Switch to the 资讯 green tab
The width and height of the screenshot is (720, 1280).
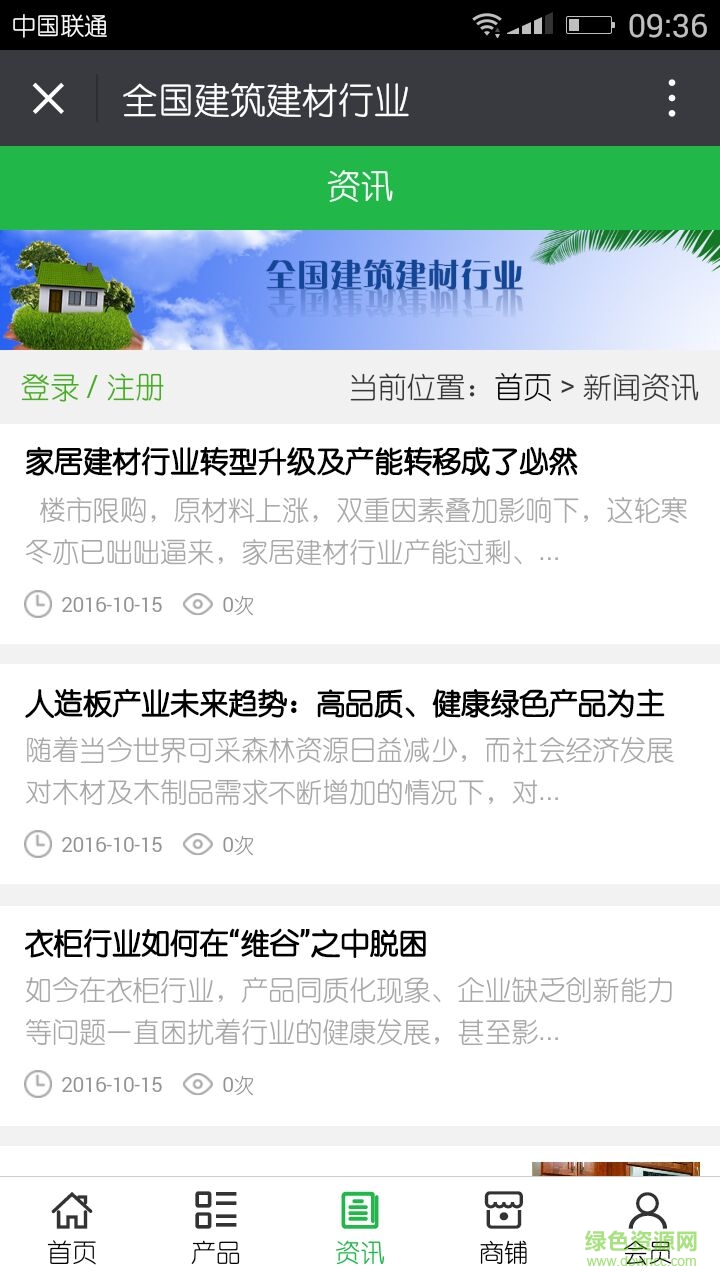[359, 187]
